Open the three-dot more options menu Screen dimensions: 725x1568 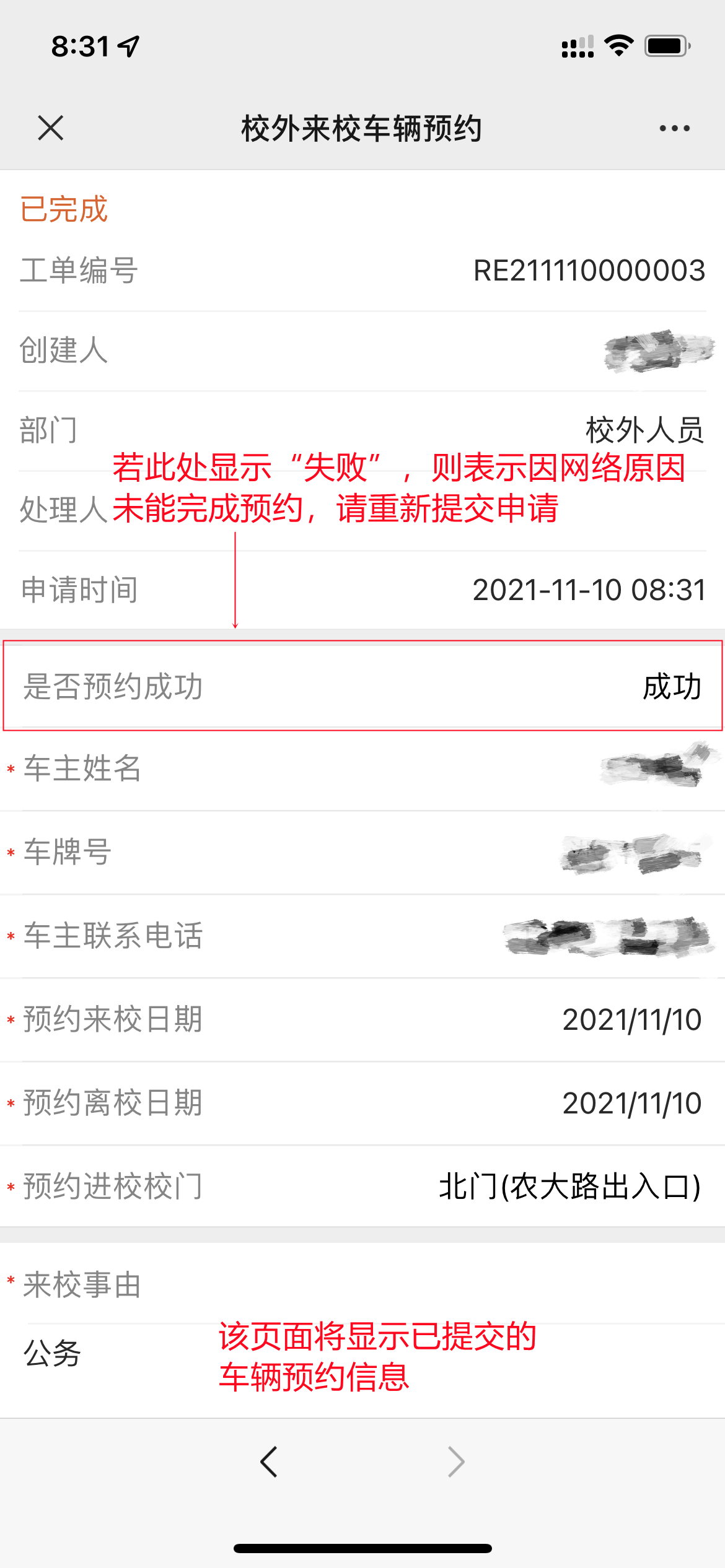(x=674, y=128)
